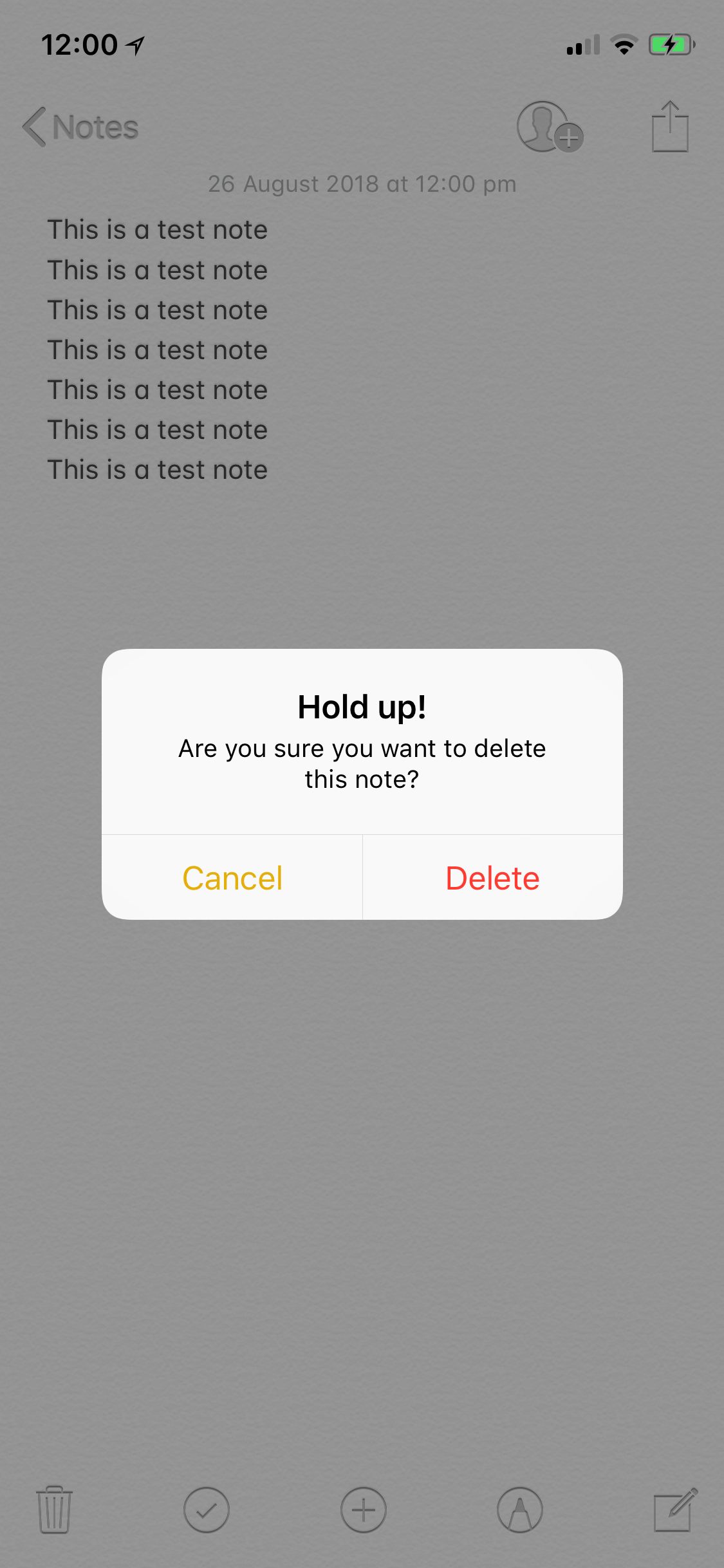
Task: Open the plus attachment button
Action: point(363,1509)
